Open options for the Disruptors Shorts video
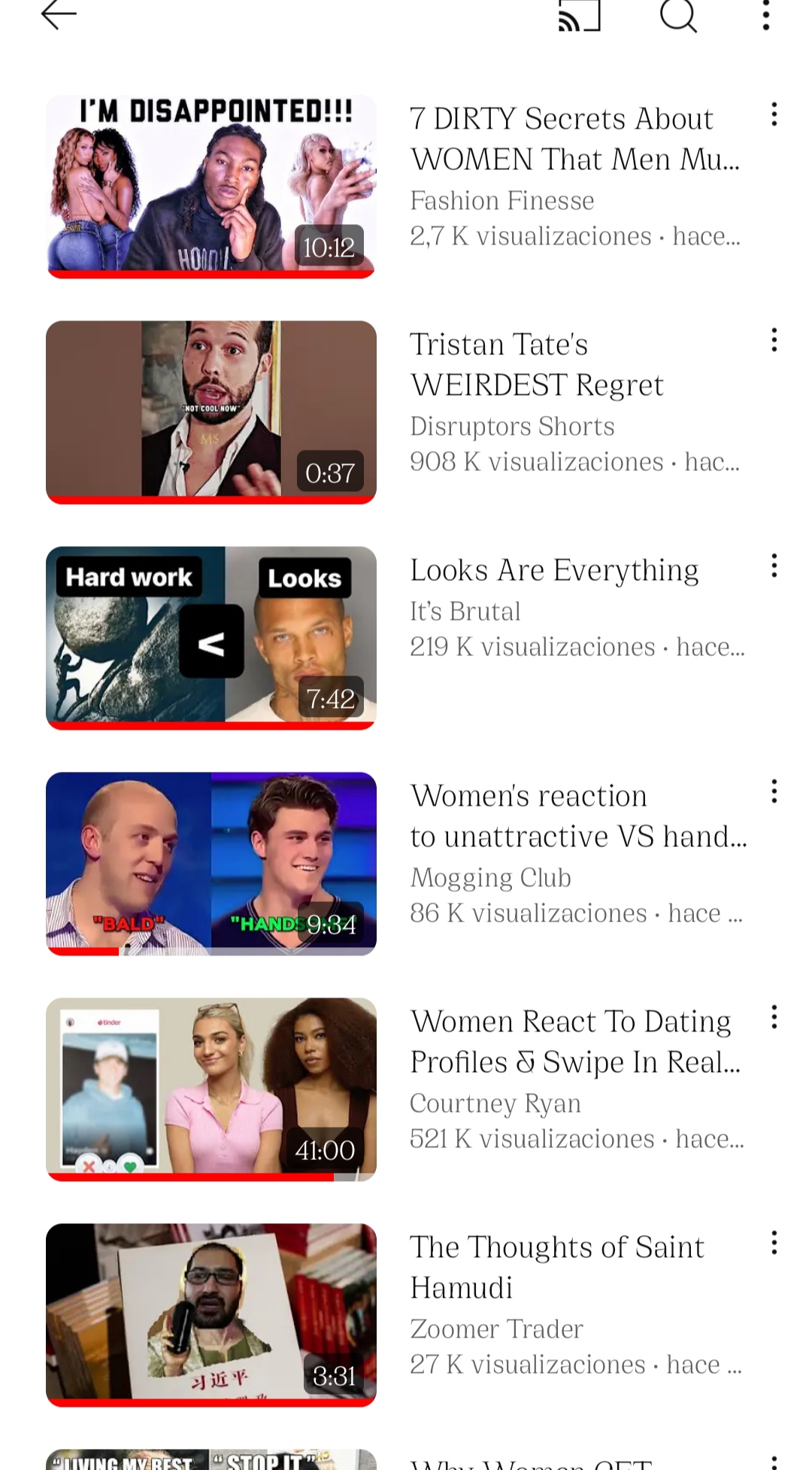 774,341
